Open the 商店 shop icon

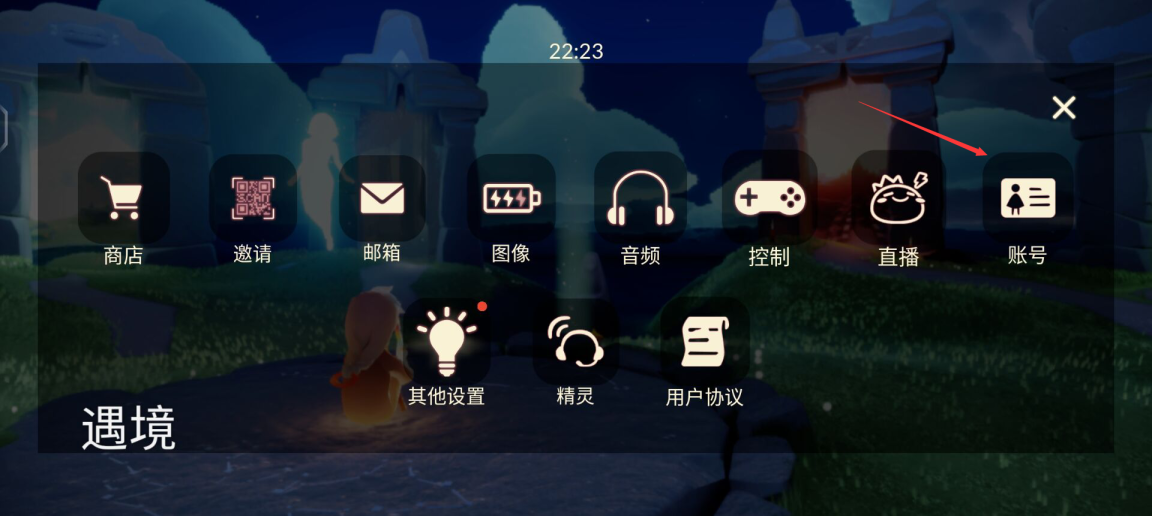coord(123,197)
